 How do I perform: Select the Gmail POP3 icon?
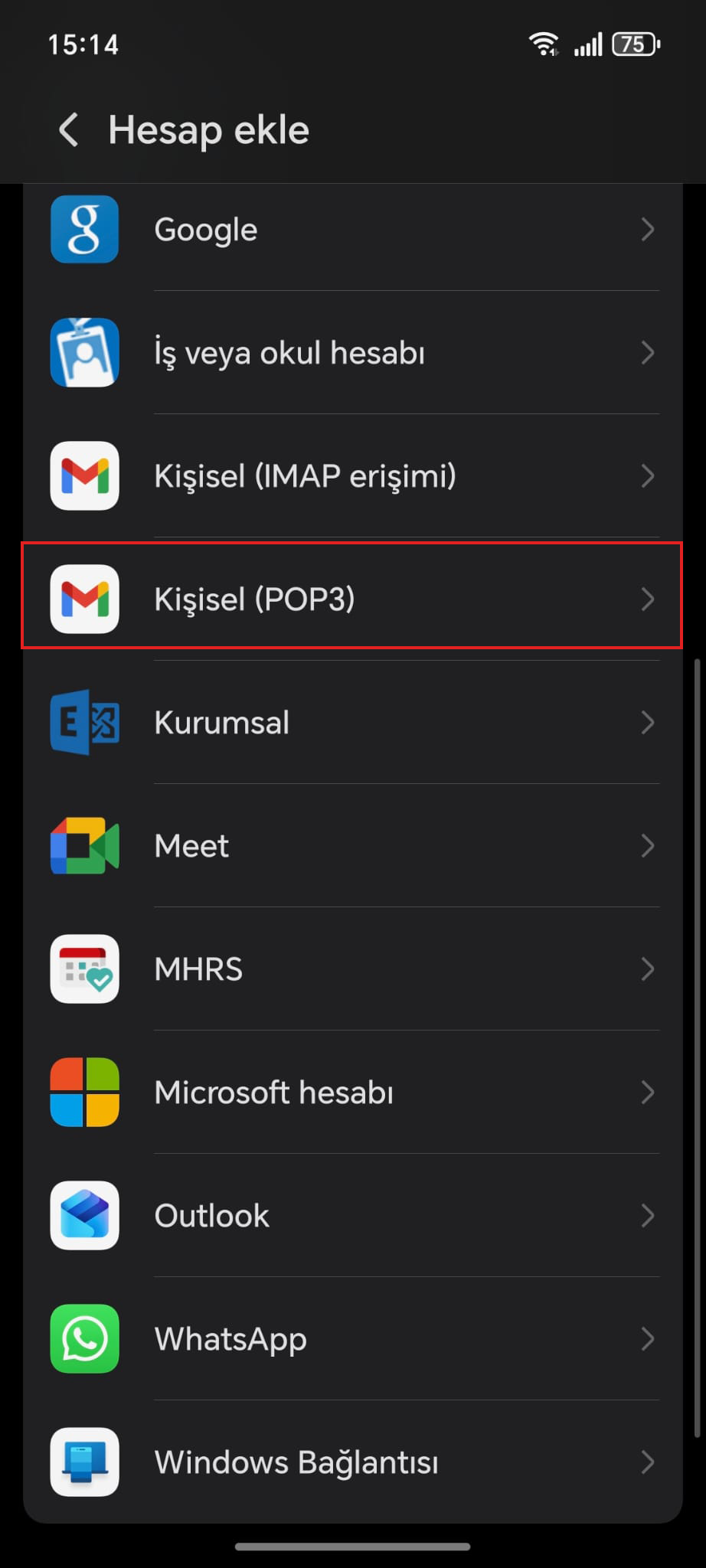(x=84, y=599)
